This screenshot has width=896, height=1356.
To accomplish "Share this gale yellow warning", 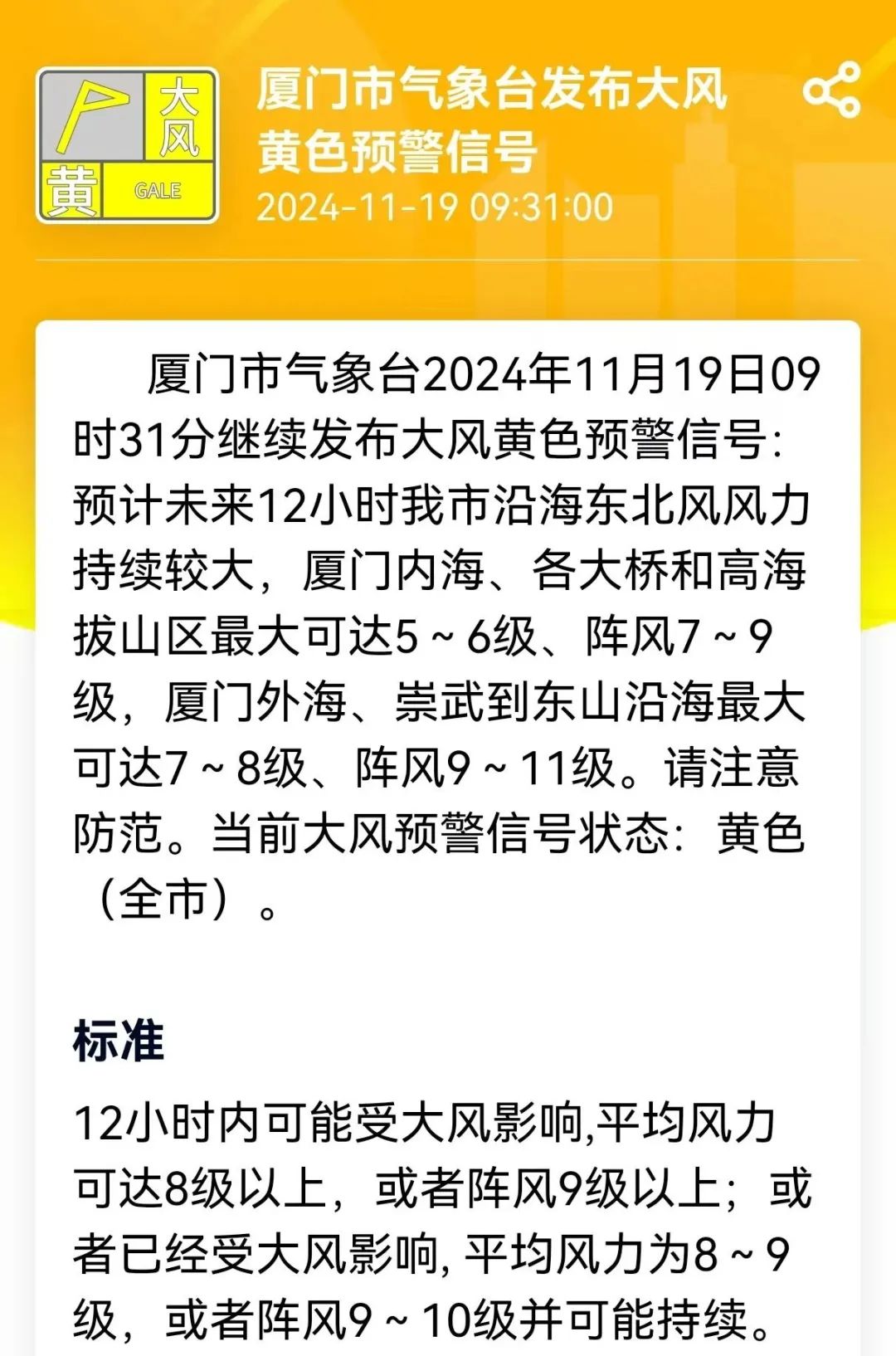I will [831, 90].
